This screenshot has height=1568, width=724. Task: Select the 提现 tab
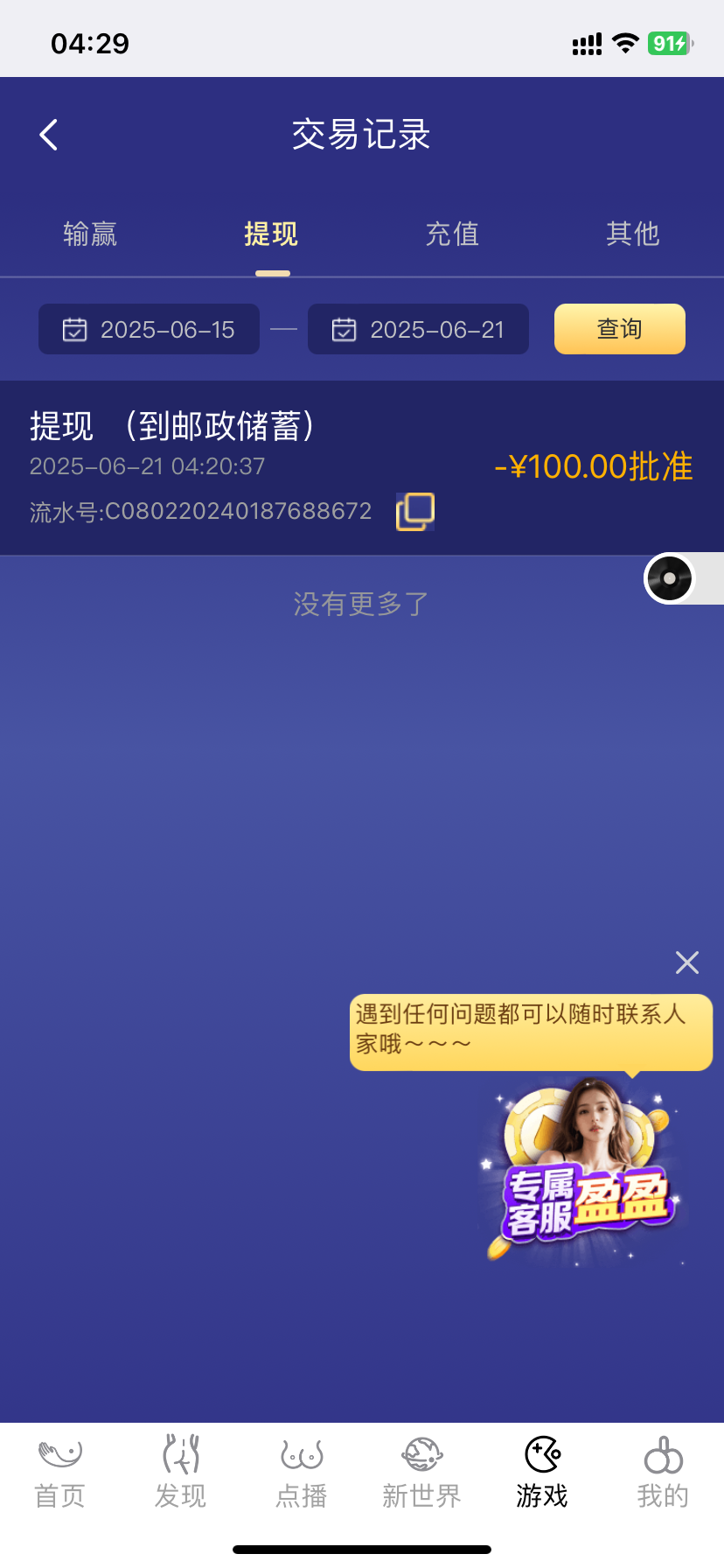pyautogui.click(x=271, y=234)
